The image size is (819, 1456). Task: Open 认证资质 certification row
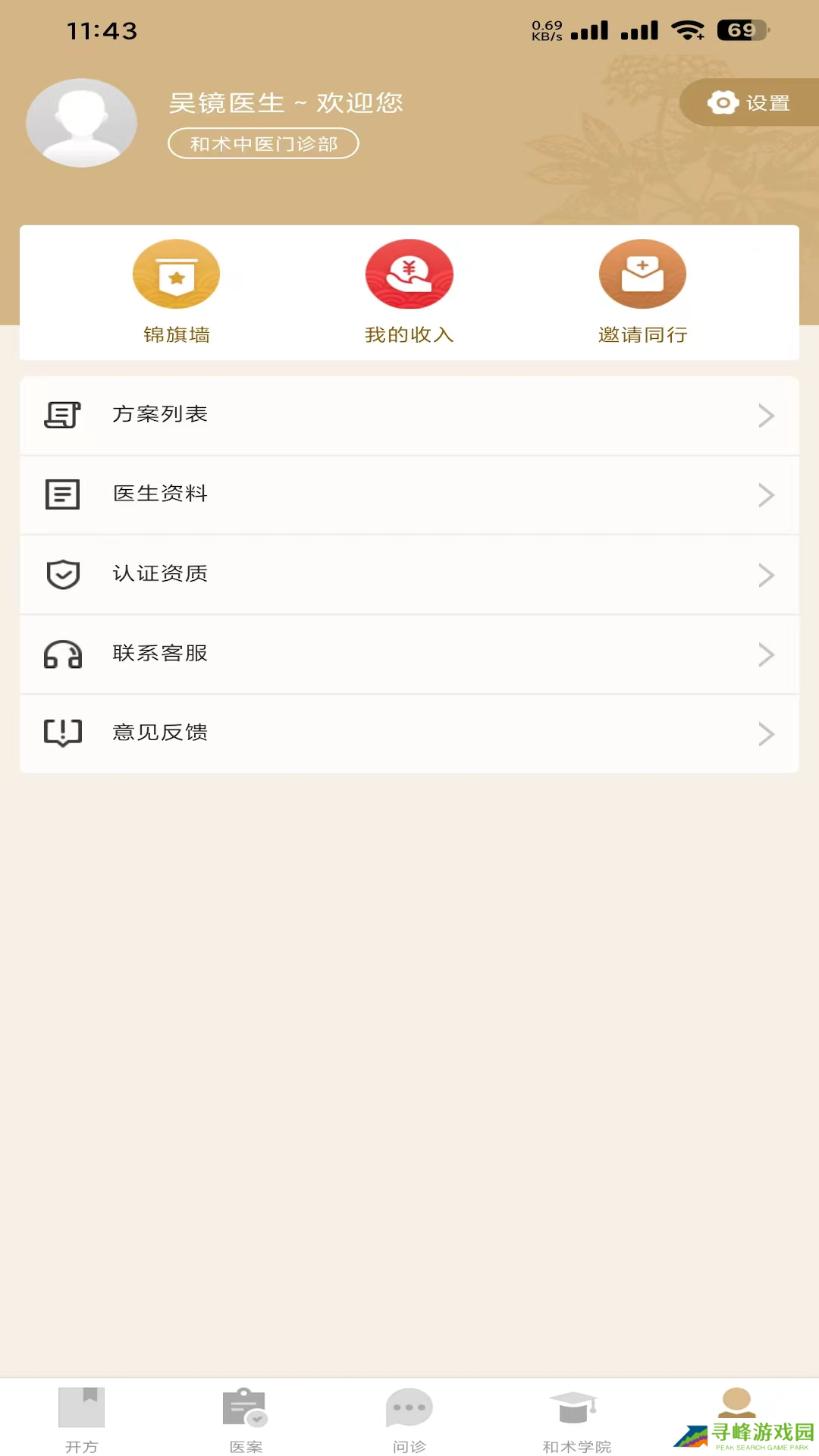[x=409, y=574]
